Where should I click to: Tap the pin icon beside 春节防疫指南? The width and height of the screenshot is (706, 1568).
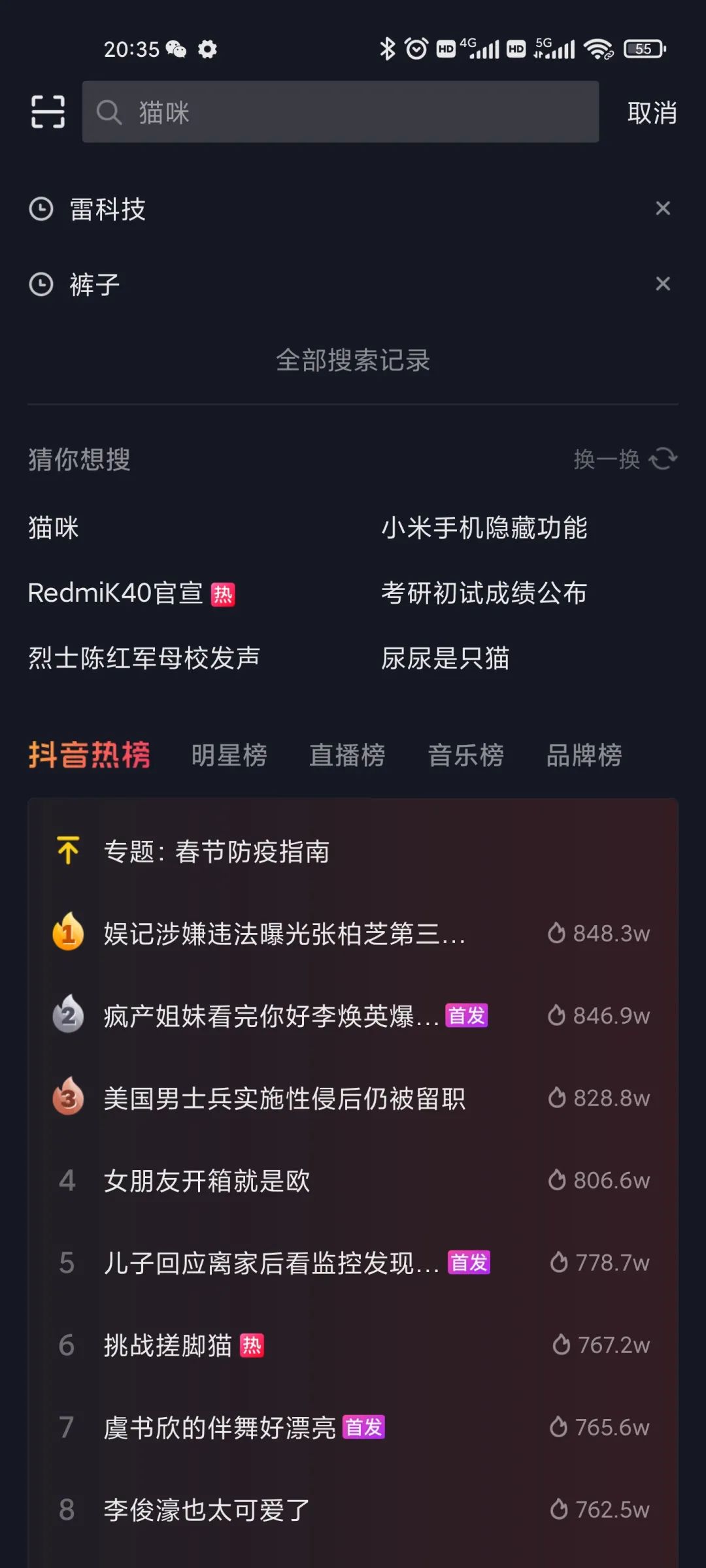tap(67, 850)
